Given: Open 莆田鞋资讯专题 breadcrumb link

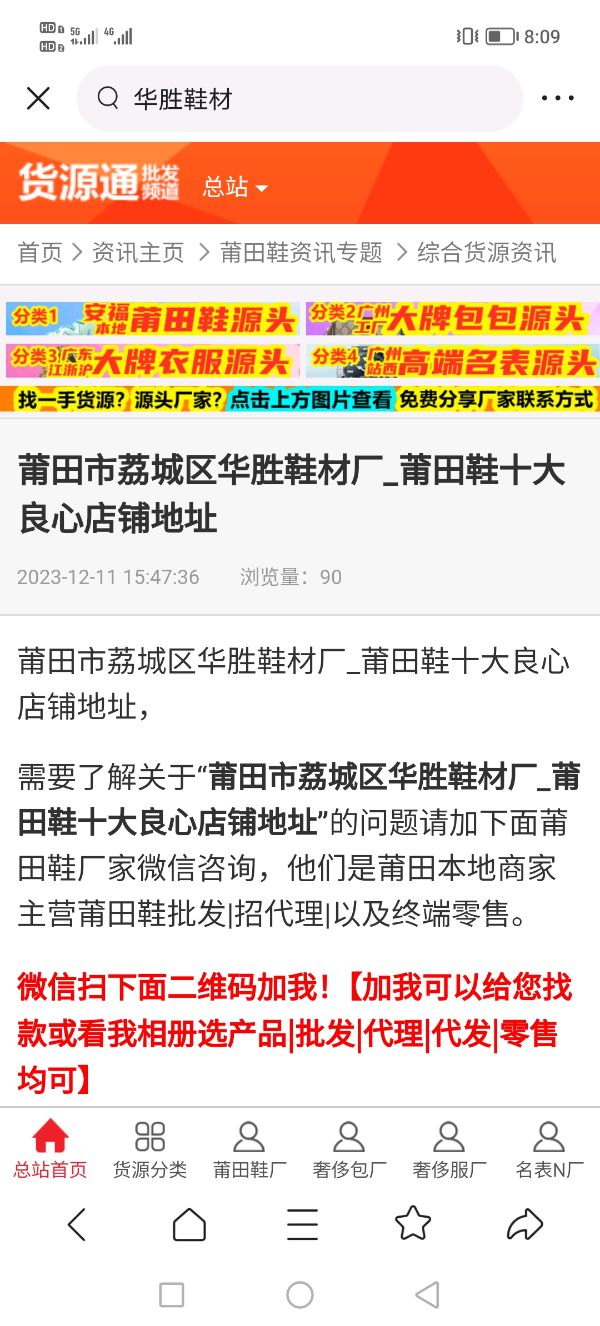Looking at the screenshot, I should point(301,253).
